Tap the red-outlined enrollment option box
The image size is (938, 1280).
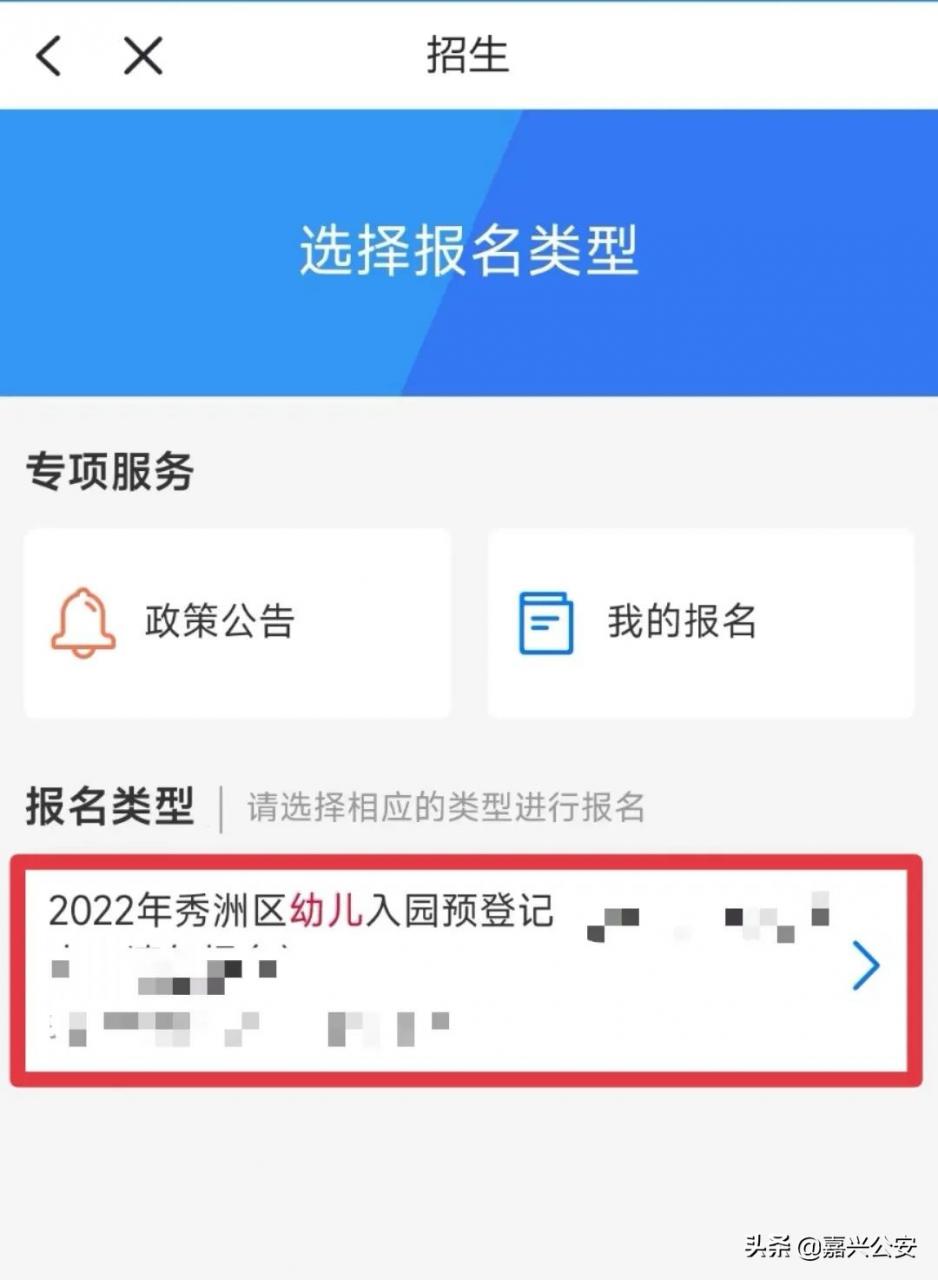click(469, 965)
